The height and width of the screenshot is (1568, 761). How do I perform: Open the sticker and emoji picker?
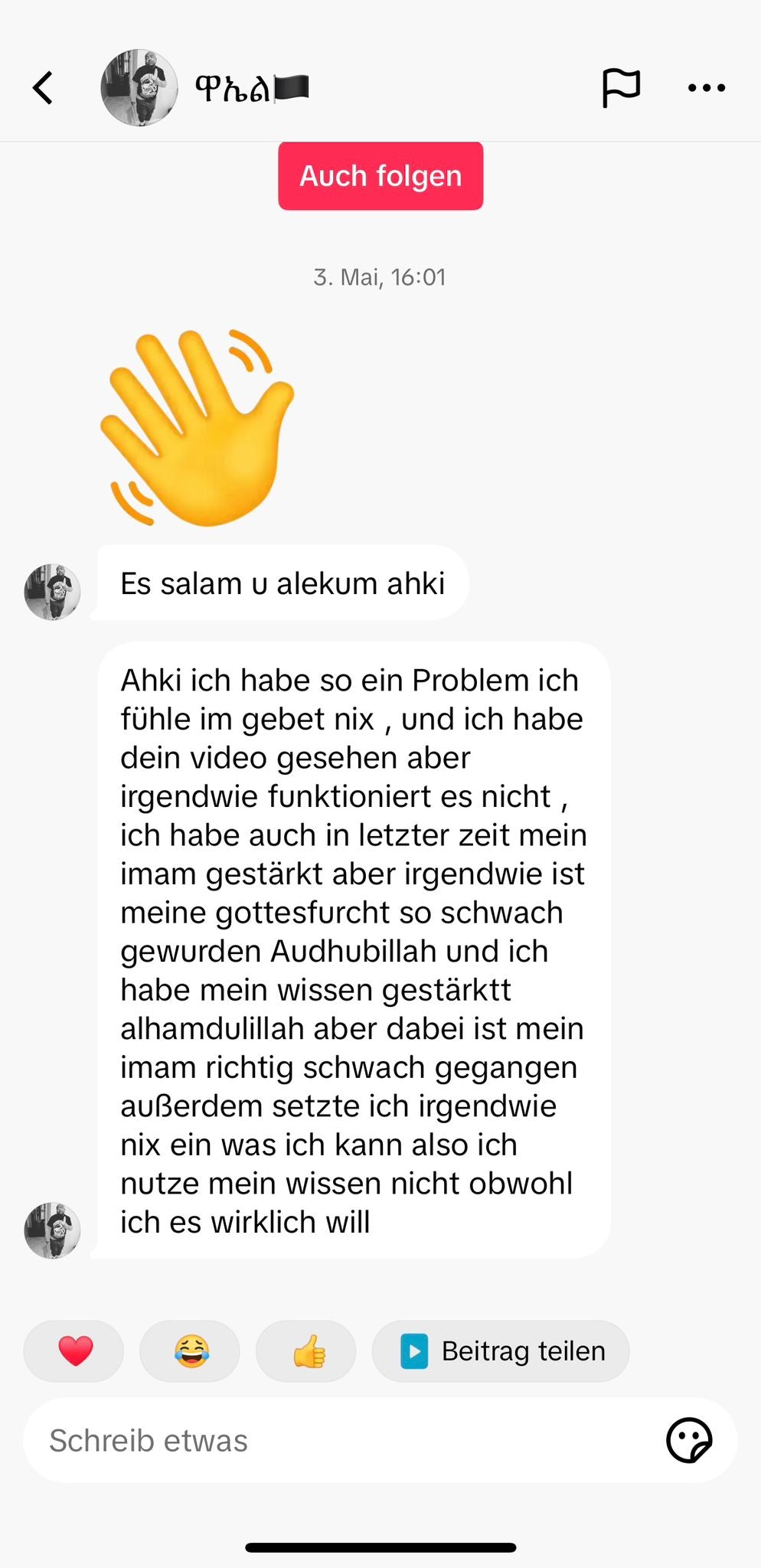click(689, 1440)
